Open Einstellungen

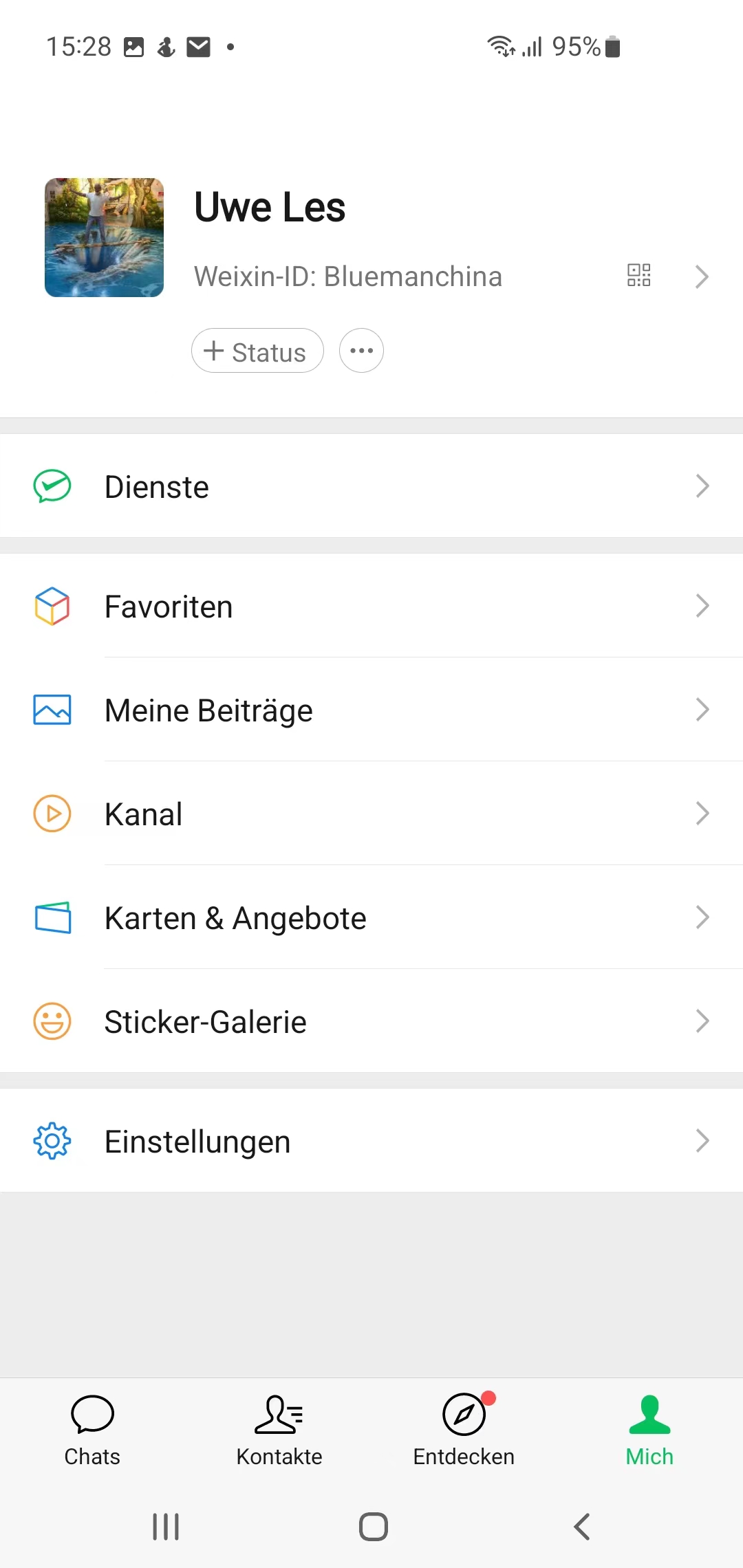(x=371, y=1141)
